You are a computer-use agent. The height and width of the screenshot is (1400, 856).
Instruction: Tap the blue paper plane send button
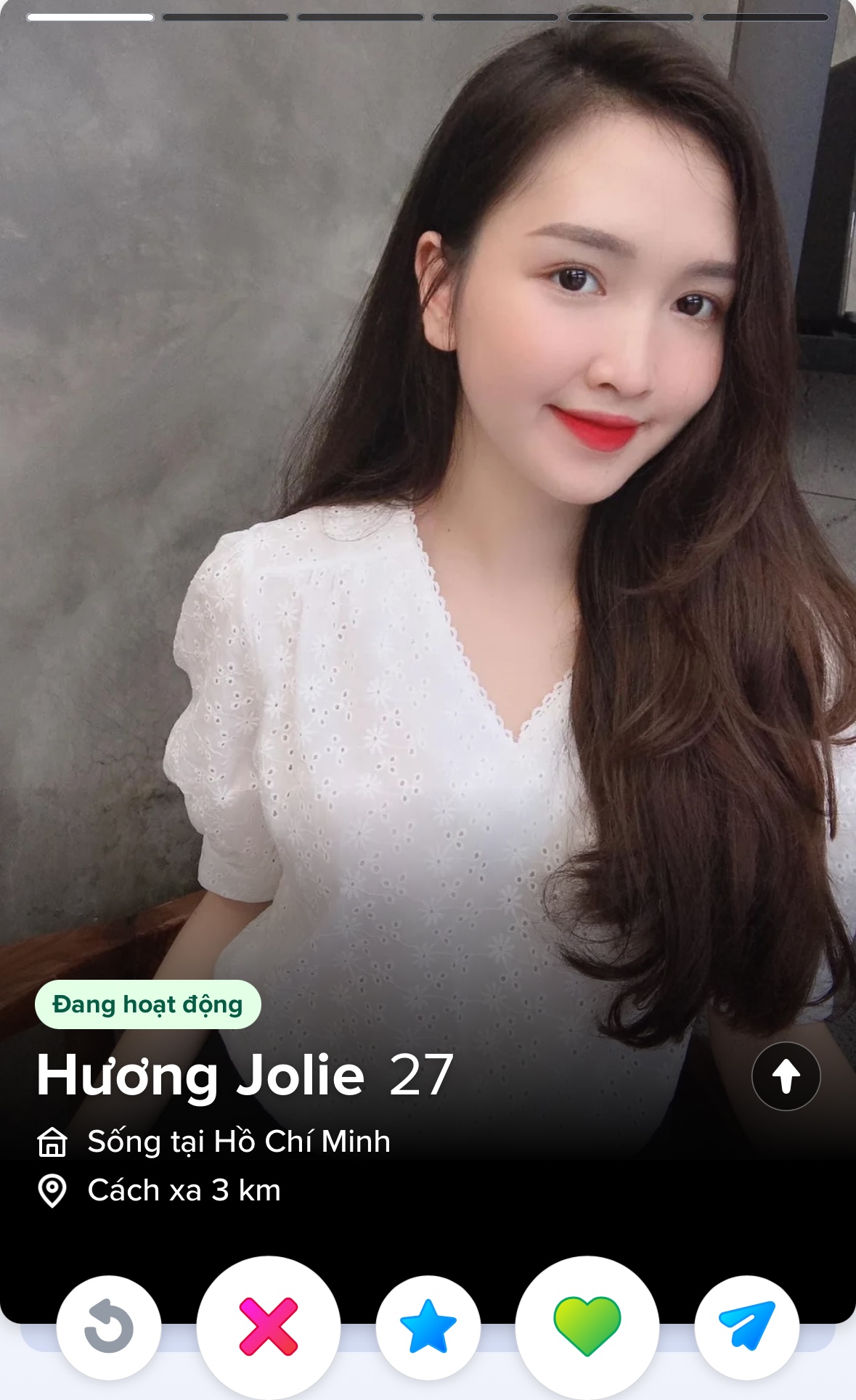[746, 1327]
